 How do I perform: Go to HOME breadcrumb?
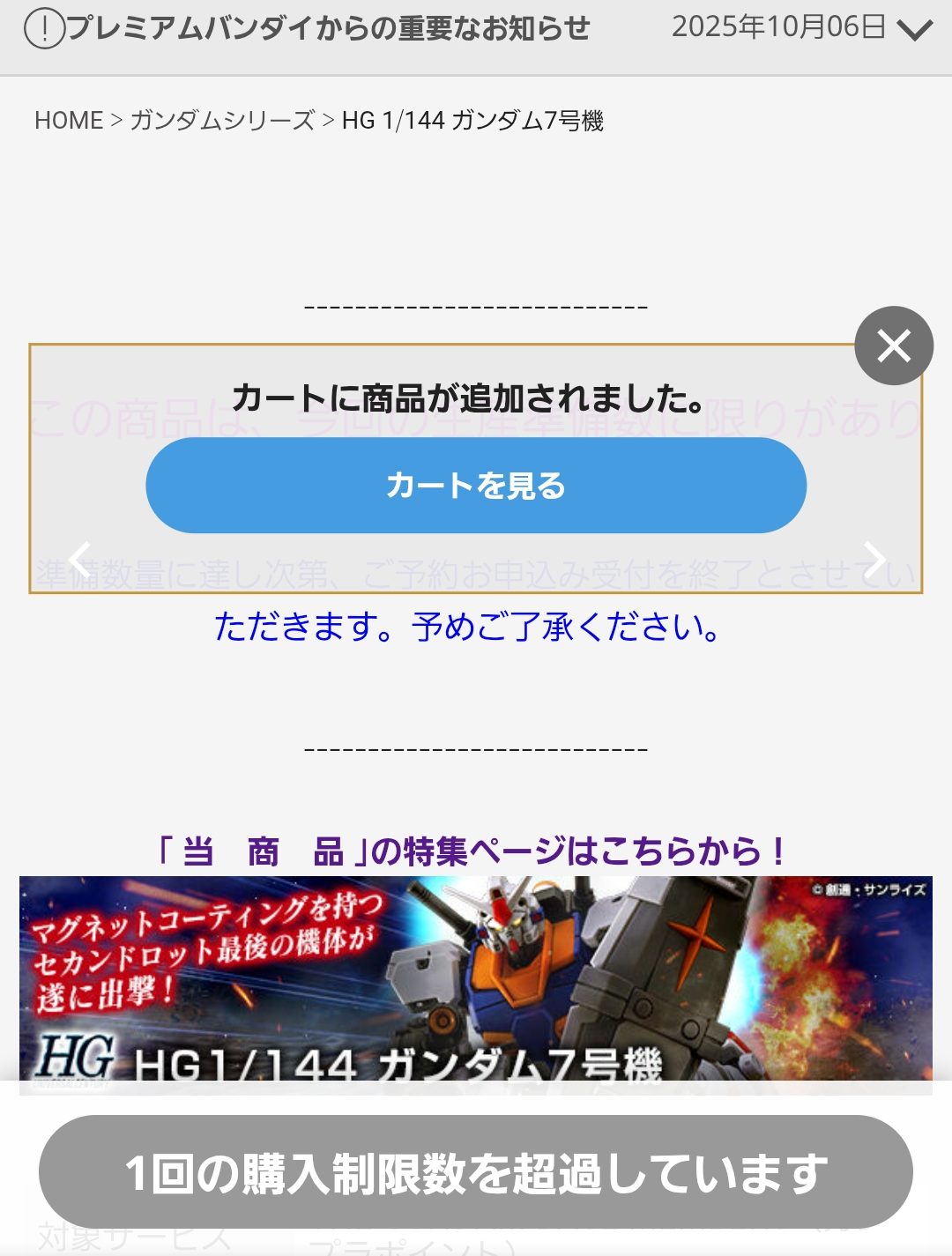[x=69, y=121]
